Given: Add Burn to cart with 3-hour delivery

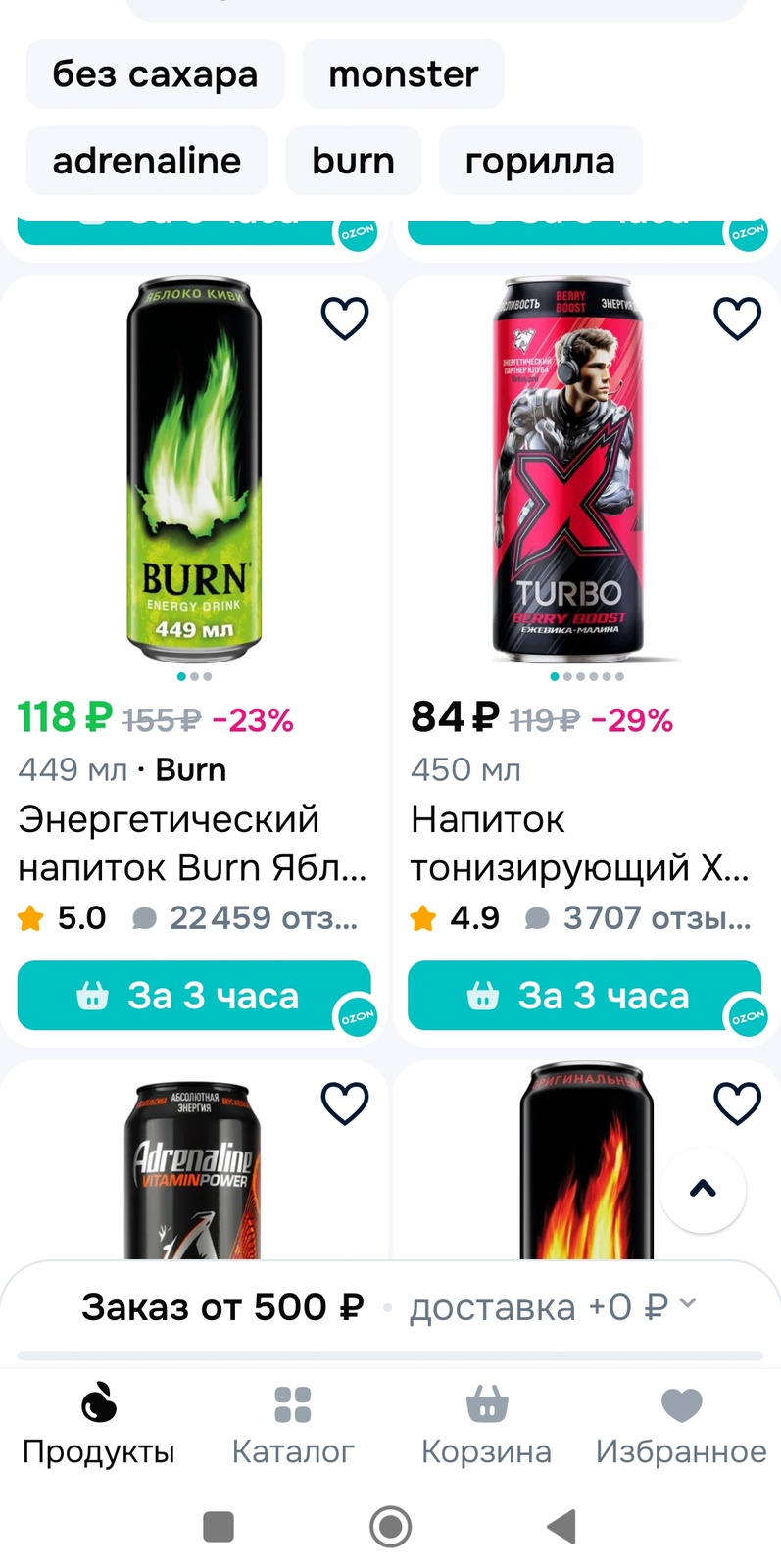Looking at the screenshot, I should (x=194, y=996).
